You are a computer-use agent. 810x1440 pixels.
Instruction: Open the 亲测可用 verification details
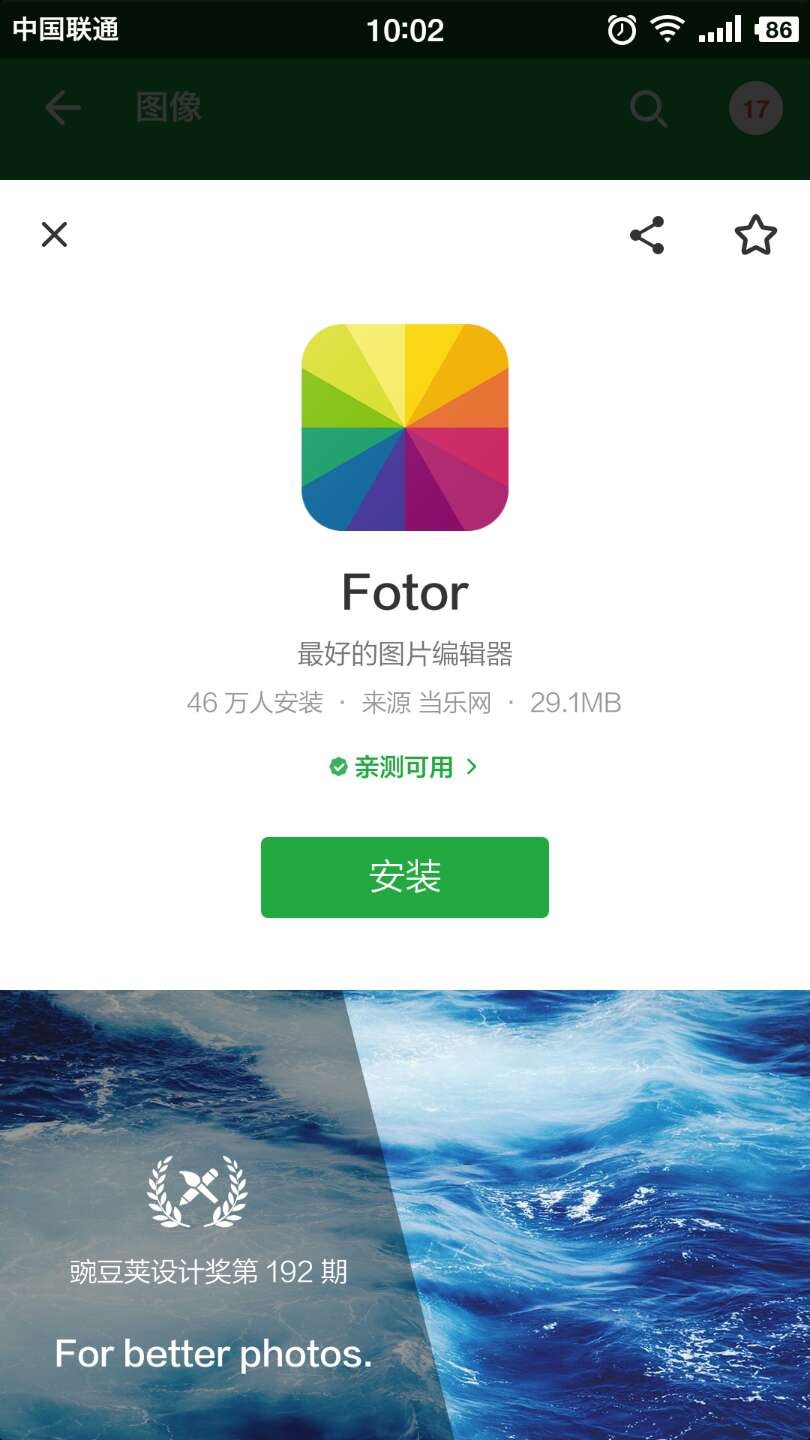404,767
